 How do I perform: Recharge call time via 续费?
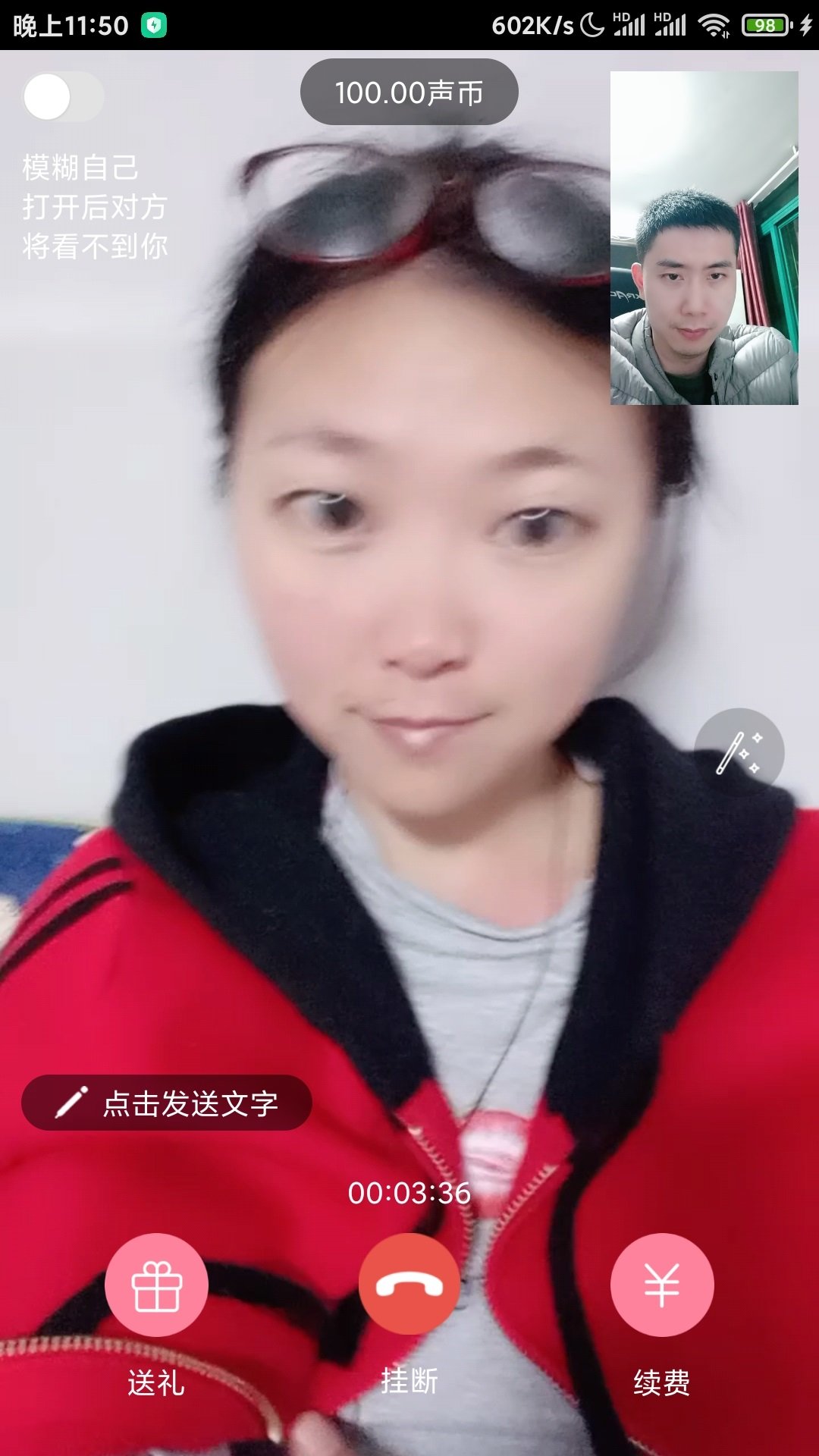pos(661,1285)
